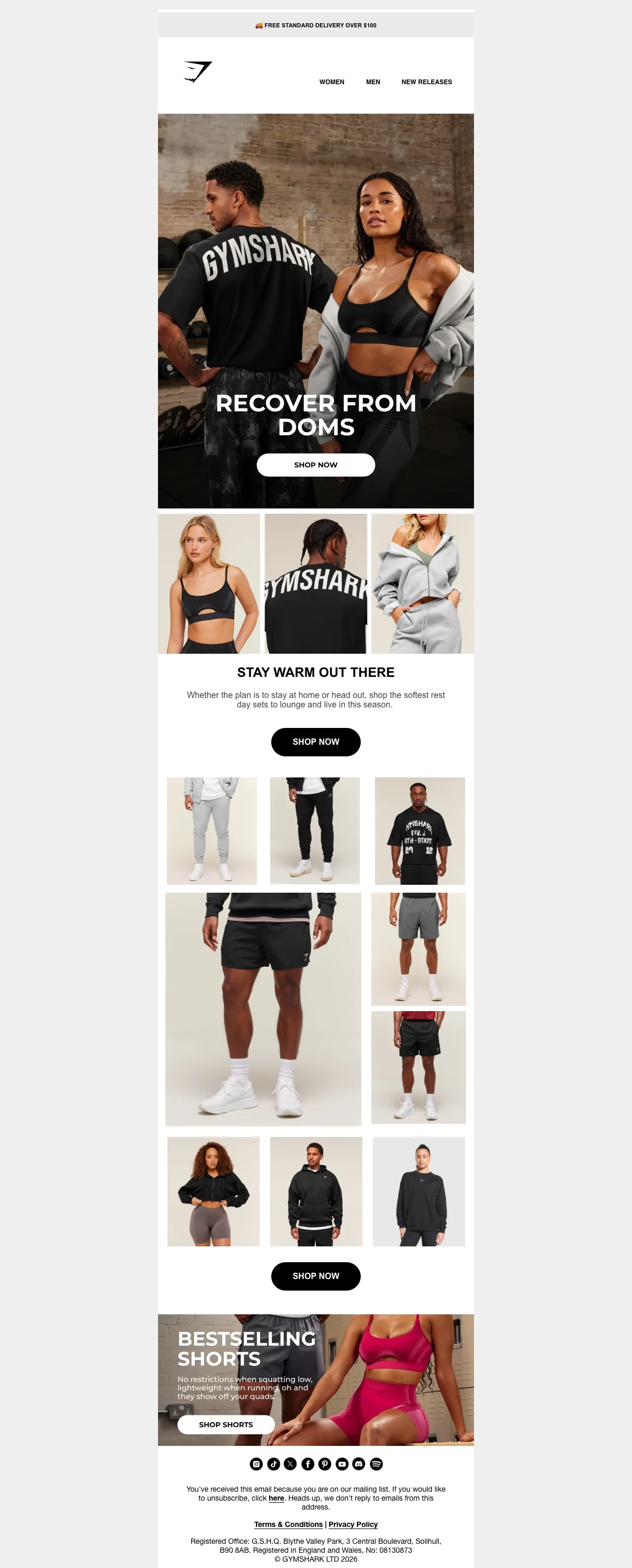Open the large black shorts product tile

point(263,1008)
